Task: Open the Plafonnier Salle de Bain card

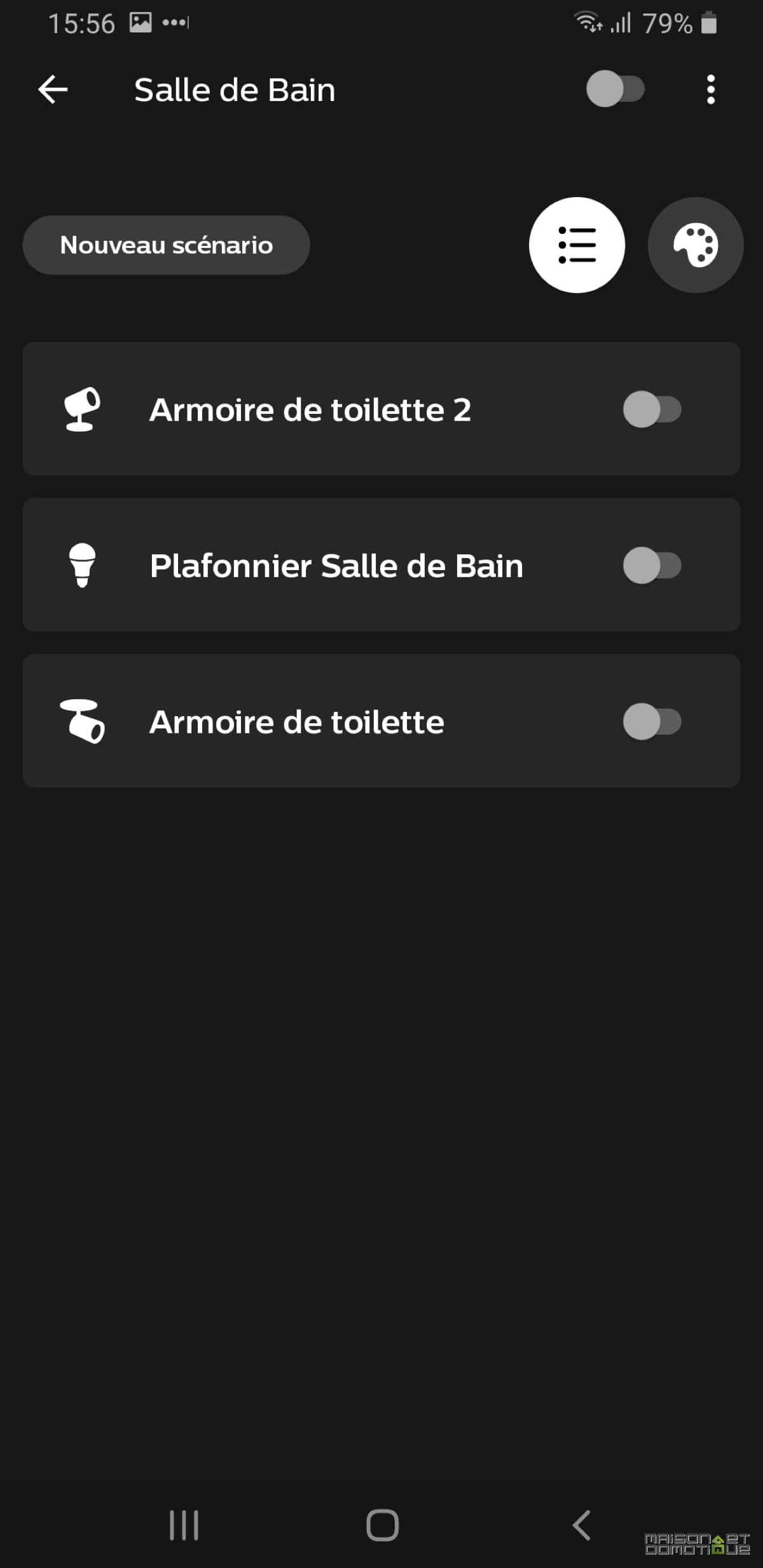Action: (x=381, y=565)
